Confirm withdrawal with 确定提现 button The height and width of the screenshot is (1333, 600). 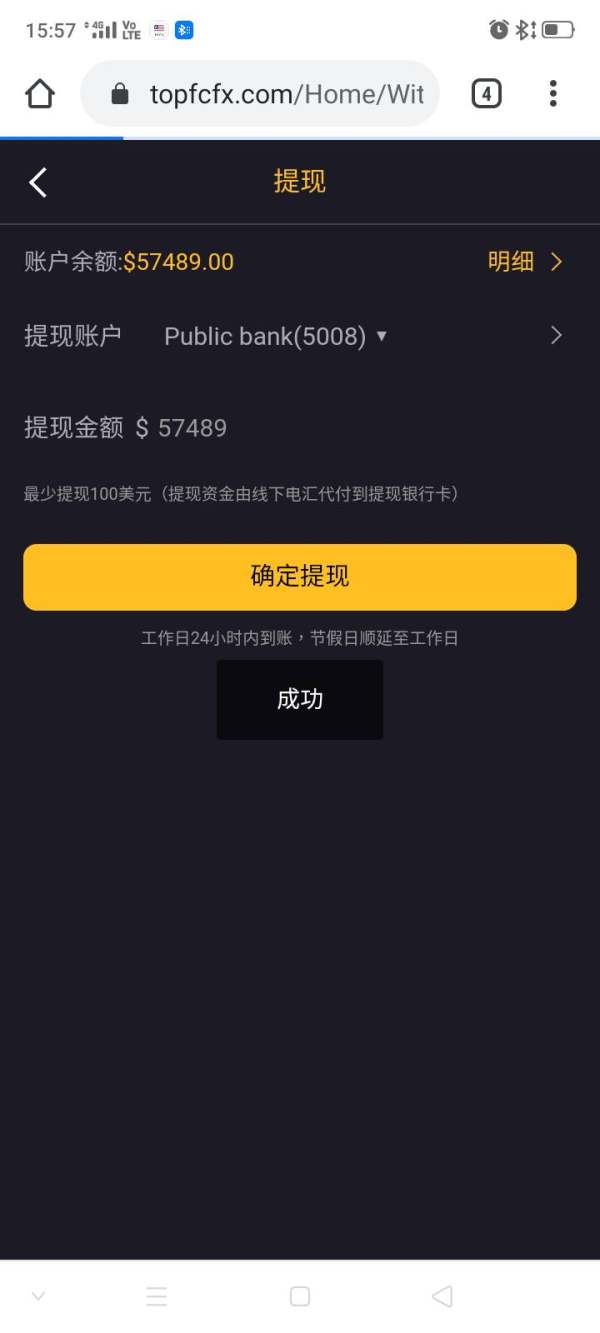[x=300, y=577]
